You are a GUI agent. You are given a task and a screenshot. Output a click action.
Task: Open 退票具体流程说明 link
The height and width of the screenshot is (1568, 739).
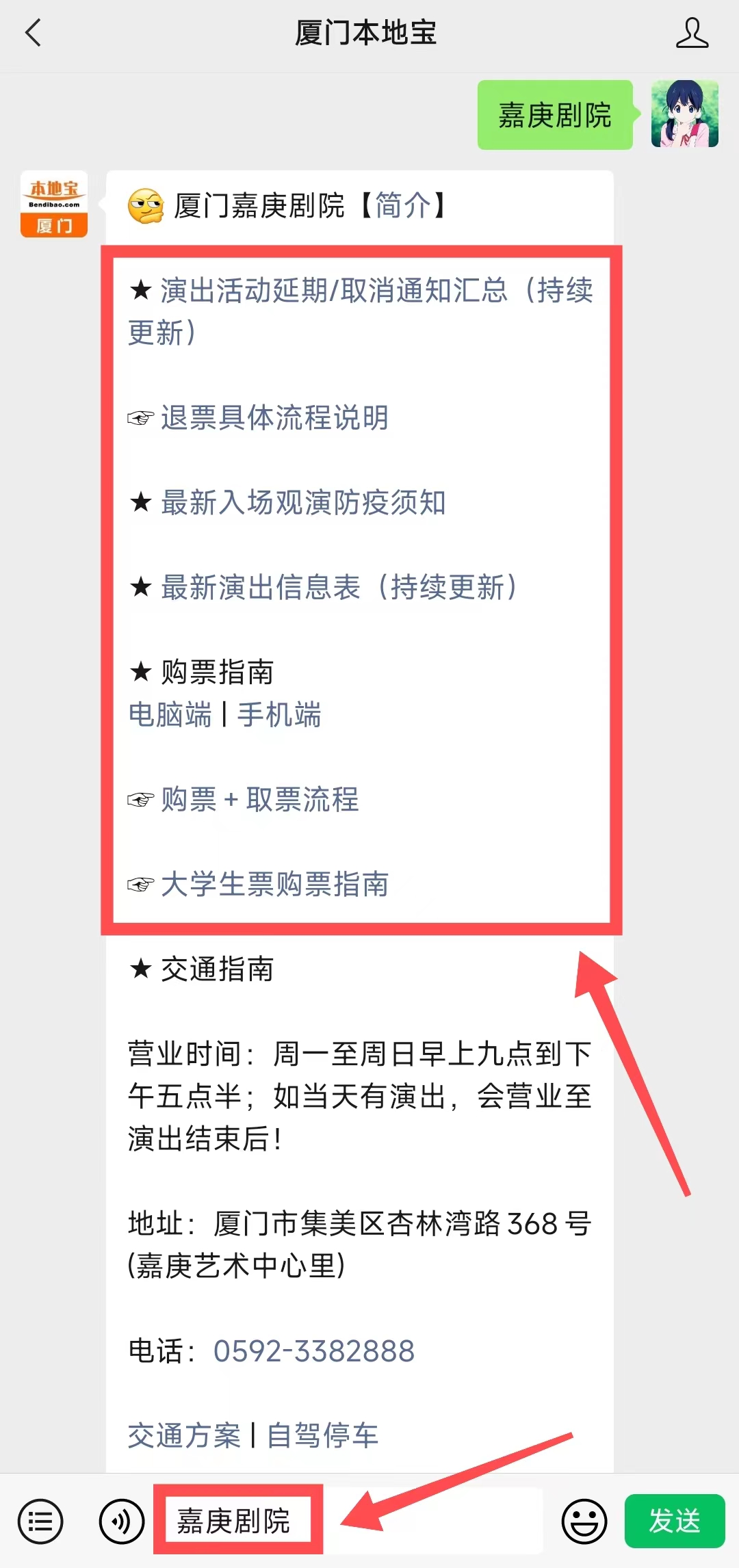pos(274,418)
